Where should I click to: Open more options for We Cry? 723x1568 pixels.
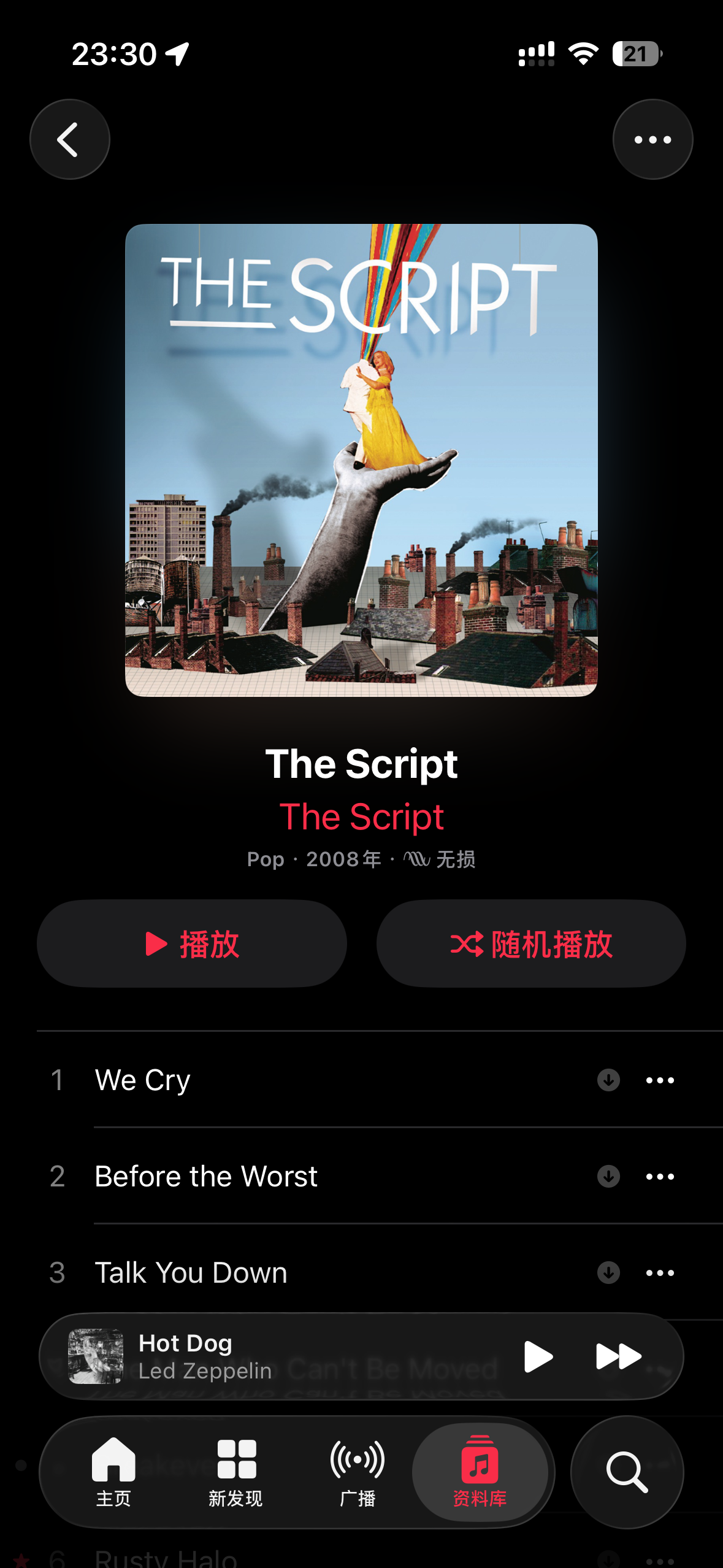pos(660,1080)
